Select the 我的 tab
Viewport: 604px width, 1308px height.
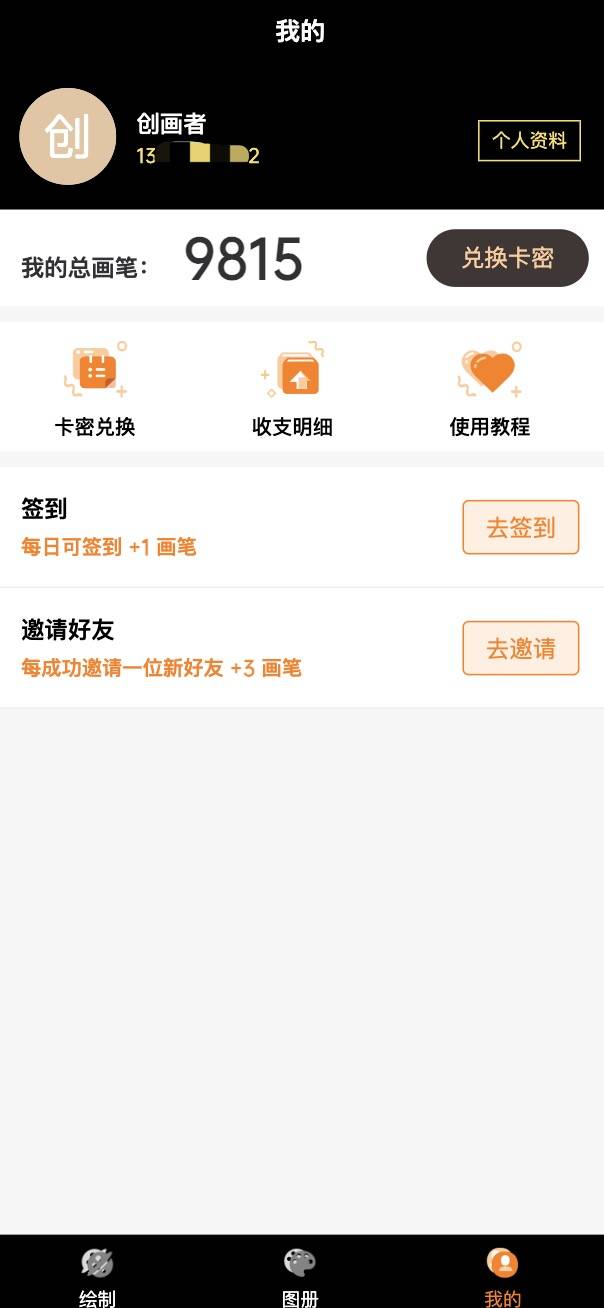click(x=503, y=1277)
